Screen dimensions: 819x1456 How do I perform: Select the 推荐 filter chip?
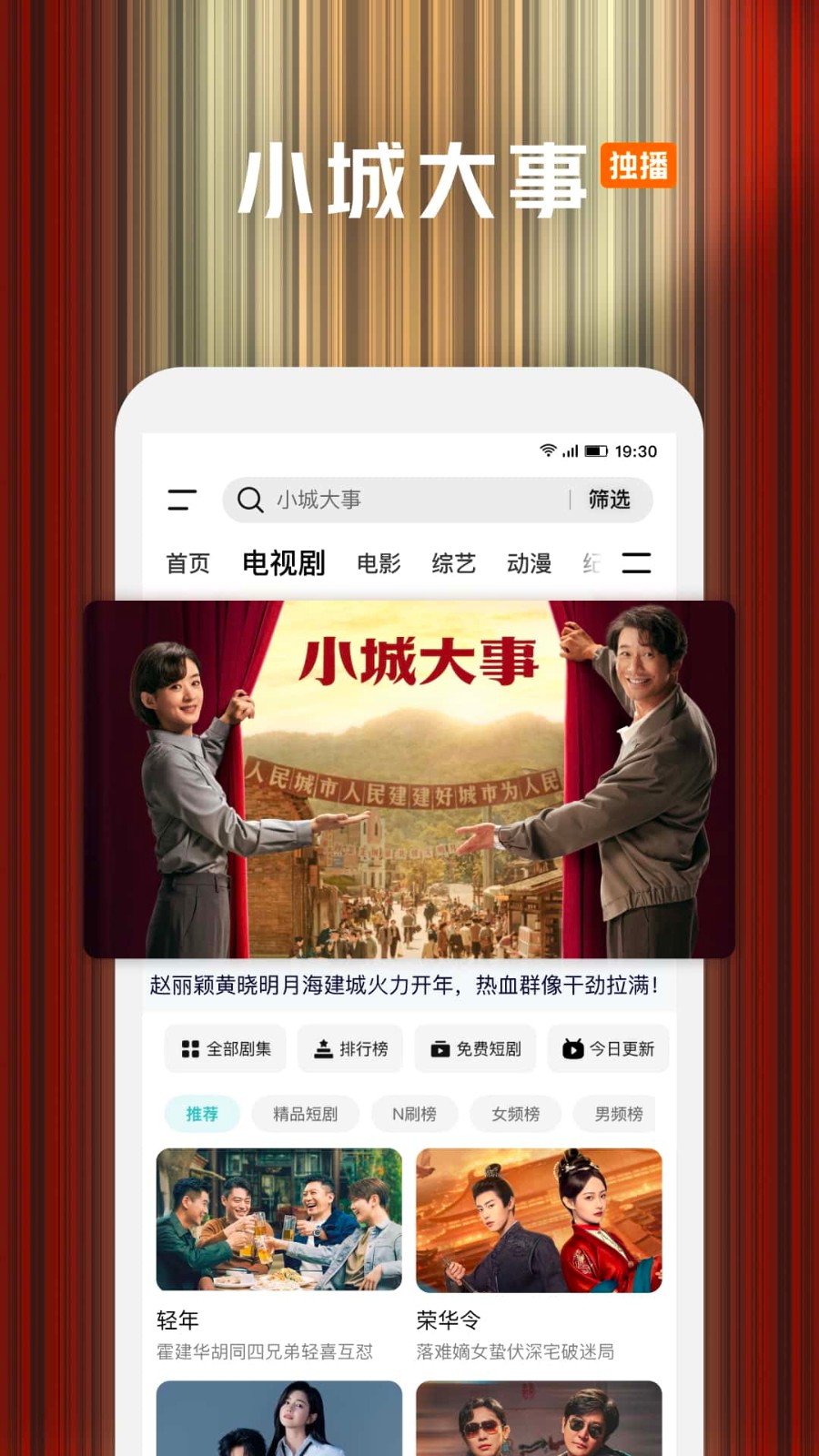pyautogui.click(x=201, y=1114)
